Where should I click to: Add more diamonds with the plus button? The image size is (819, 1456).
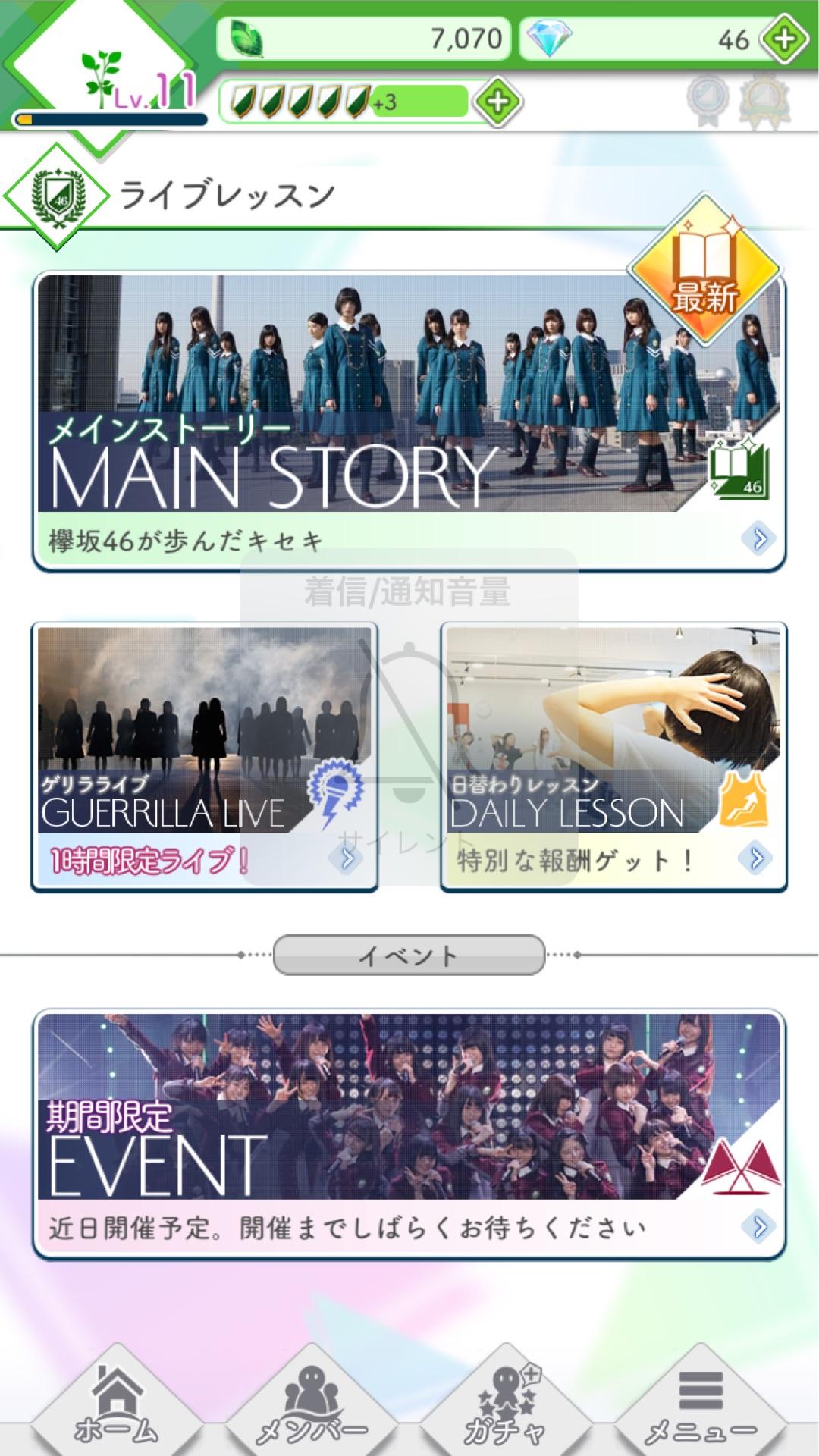click(x=784, y=38)
